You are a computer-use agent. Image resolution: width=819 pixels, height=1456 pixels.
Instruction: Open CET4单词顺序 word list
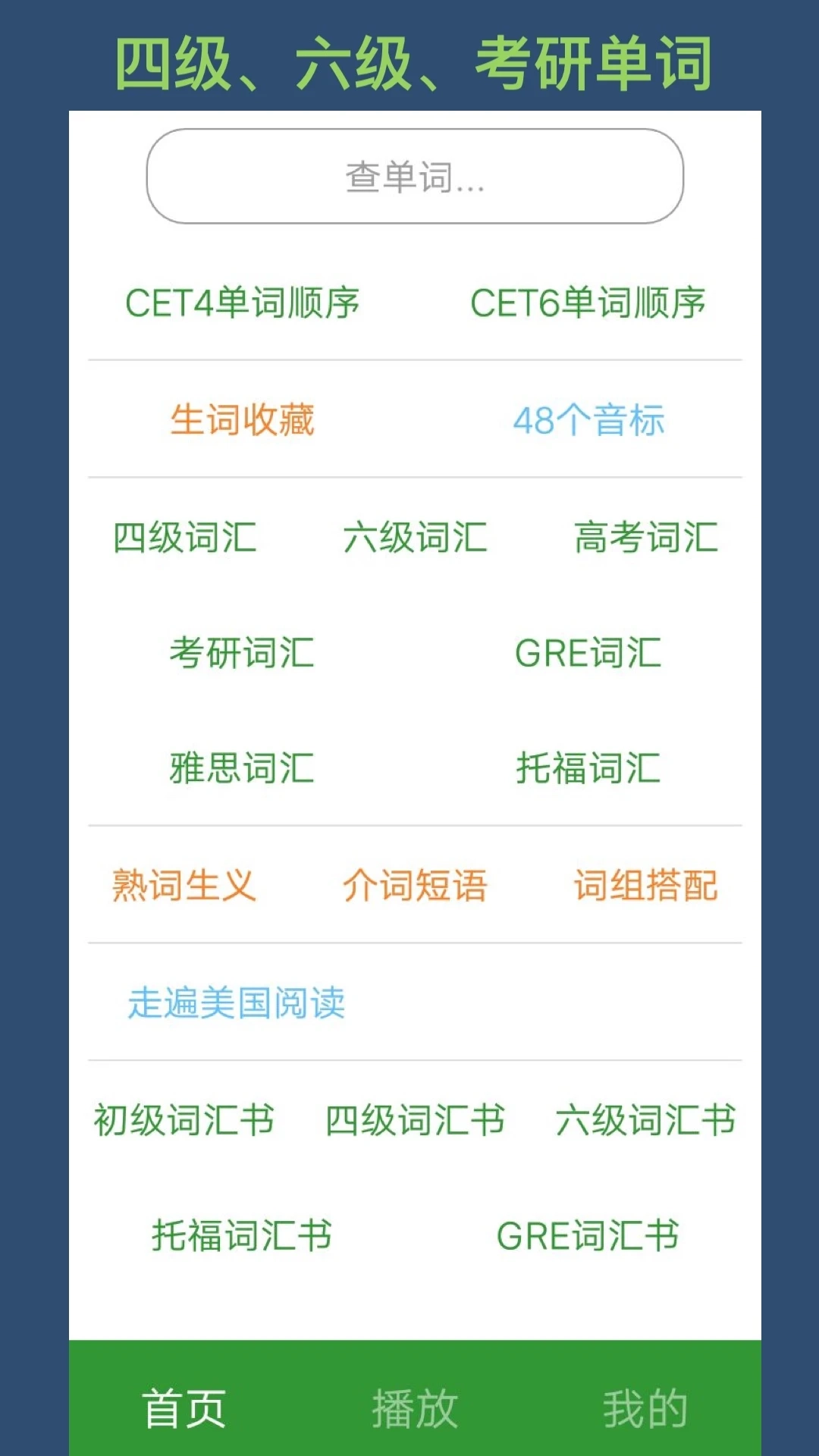pyautogui.click(x=243, y=303)
